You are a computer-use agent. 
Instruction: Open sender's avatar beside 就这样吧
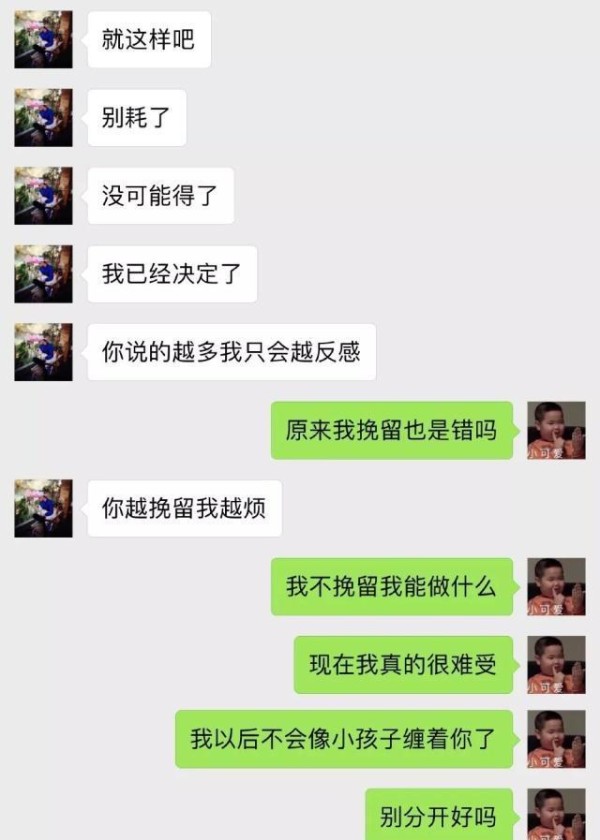43,40
